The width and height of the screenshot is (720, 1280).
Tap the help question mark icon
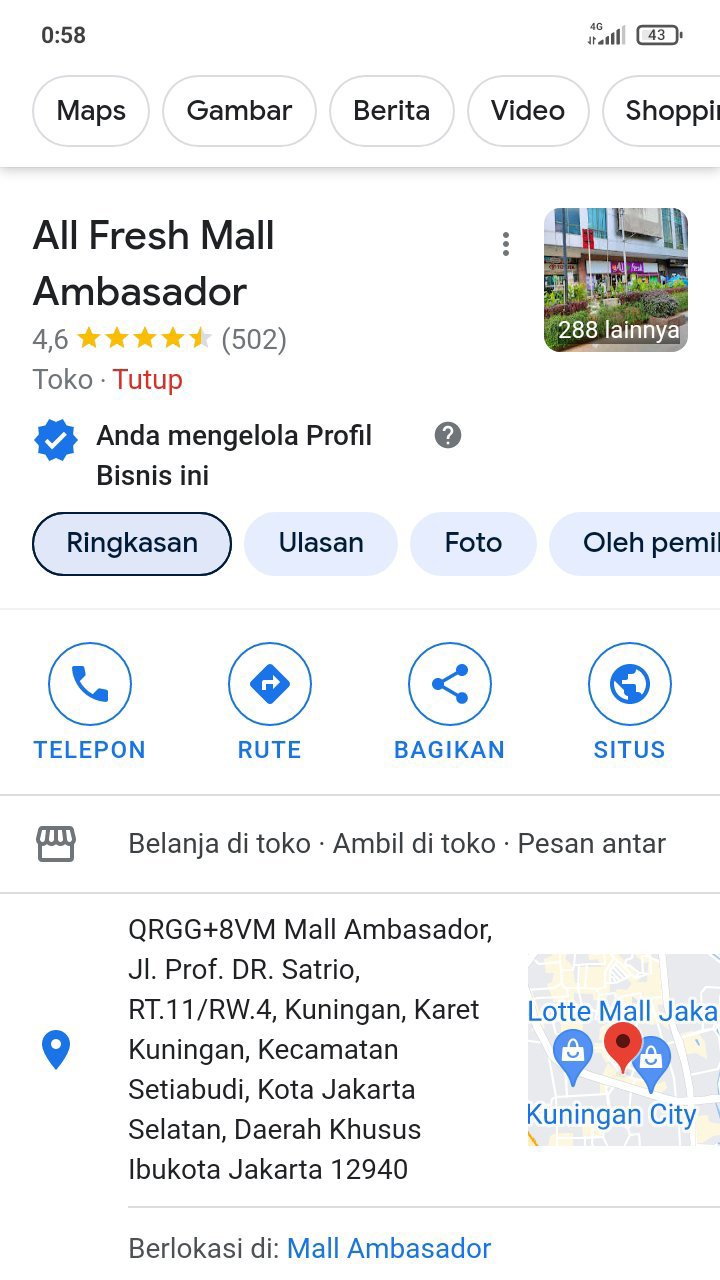click(448, 435)
